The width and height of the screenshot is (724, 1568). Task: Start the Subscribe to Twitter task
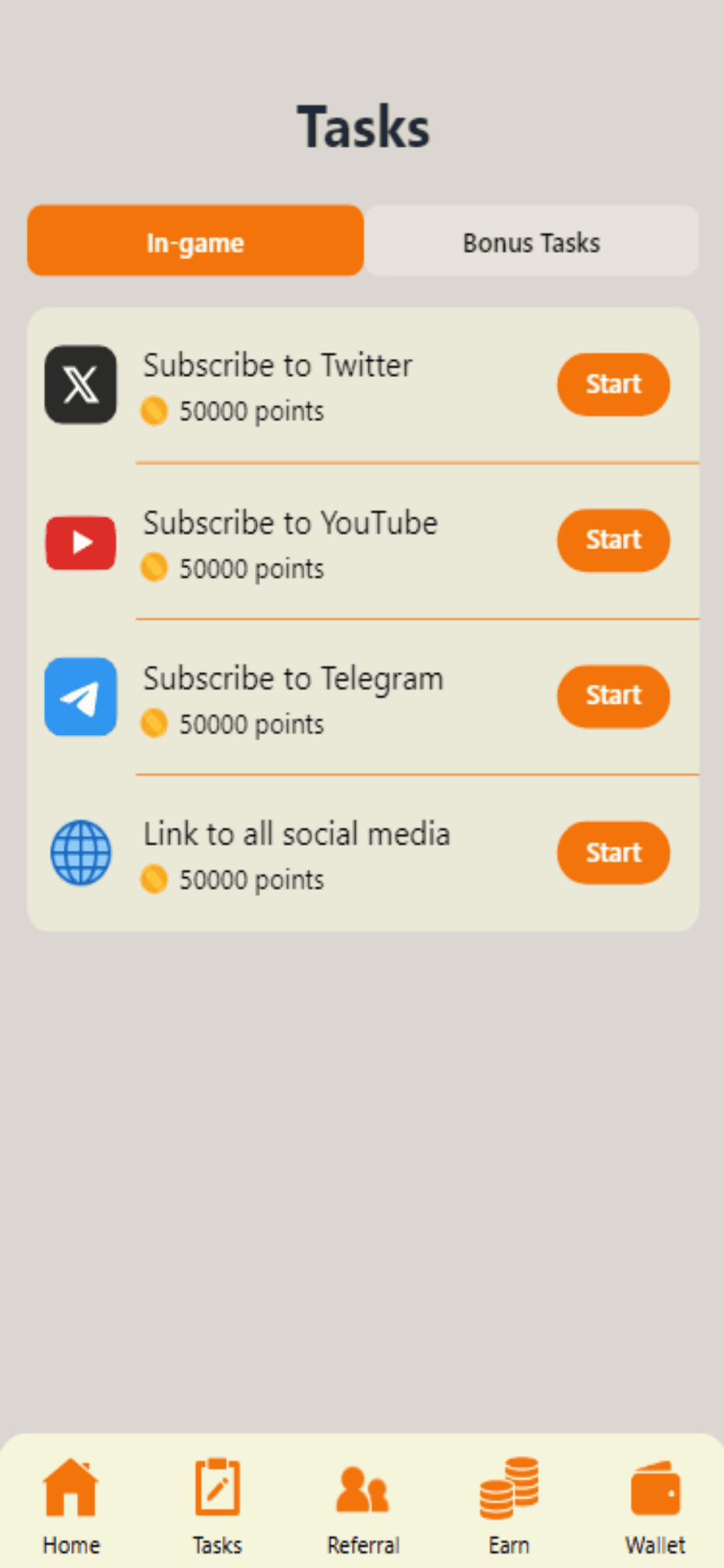613,384
